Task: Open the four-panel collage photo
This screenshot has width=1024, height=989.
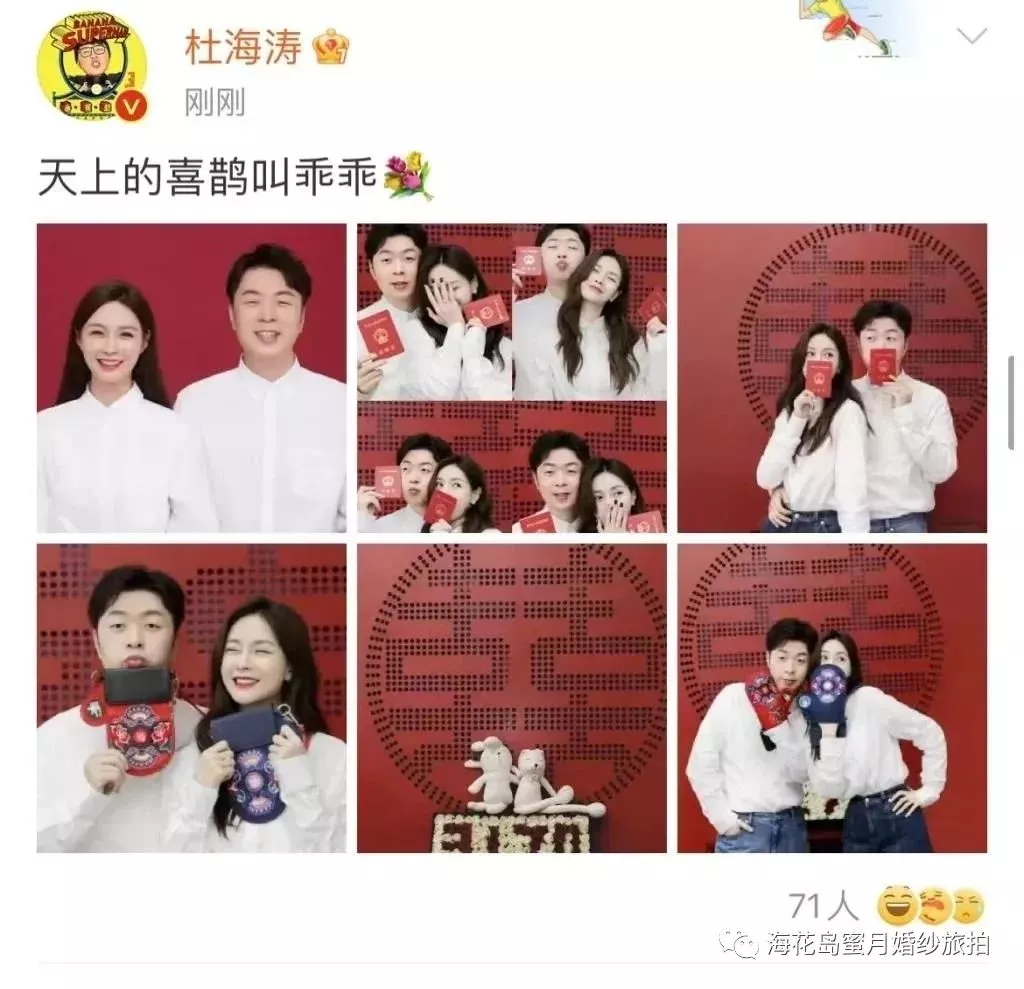Action: point(511,377)
